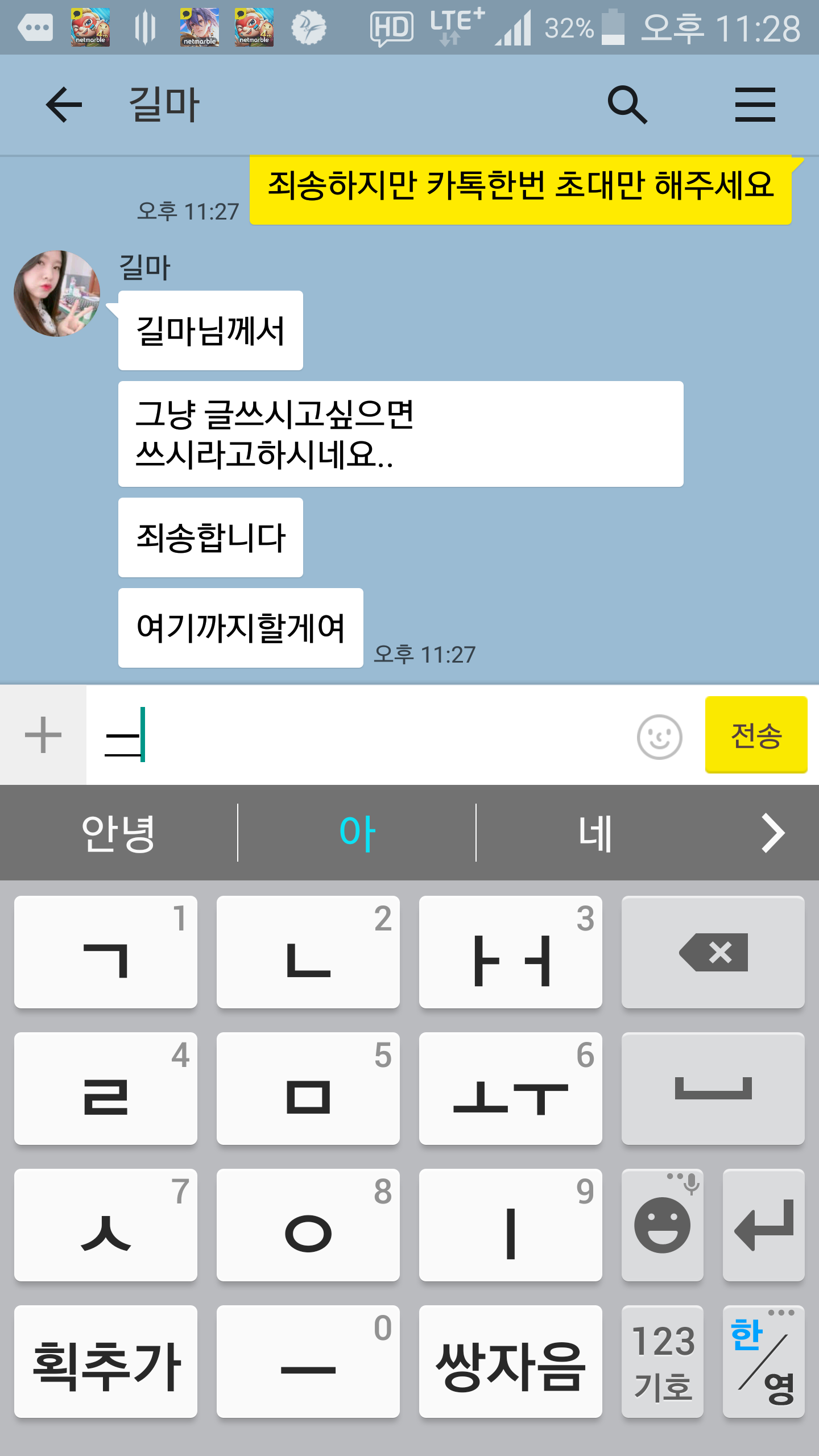The image size is (819, 1456).
Task: Tap the 획추가 stroke-add key
Action: (x=106, y=1362)
